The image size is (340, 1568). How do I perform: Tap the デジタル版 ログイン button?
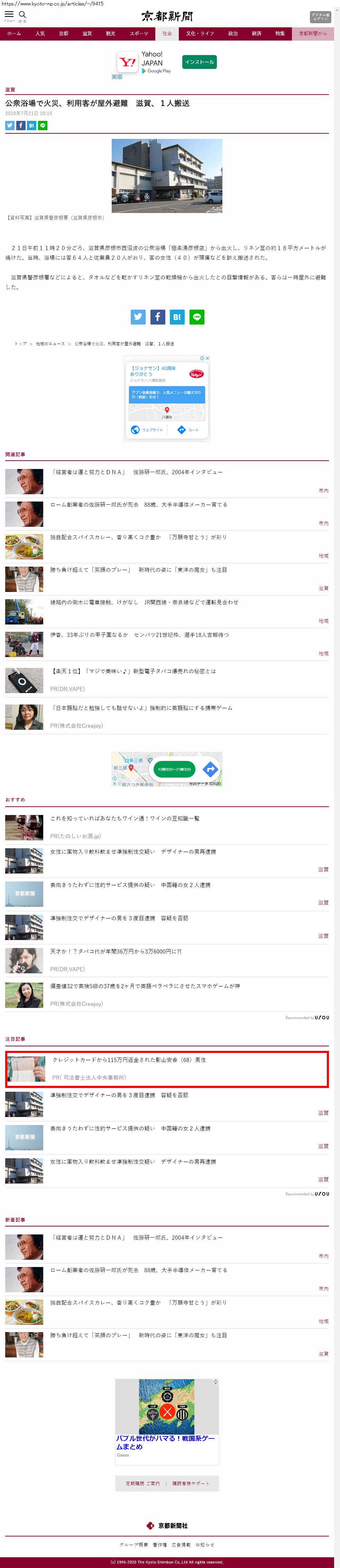click(x=320, y=16)
